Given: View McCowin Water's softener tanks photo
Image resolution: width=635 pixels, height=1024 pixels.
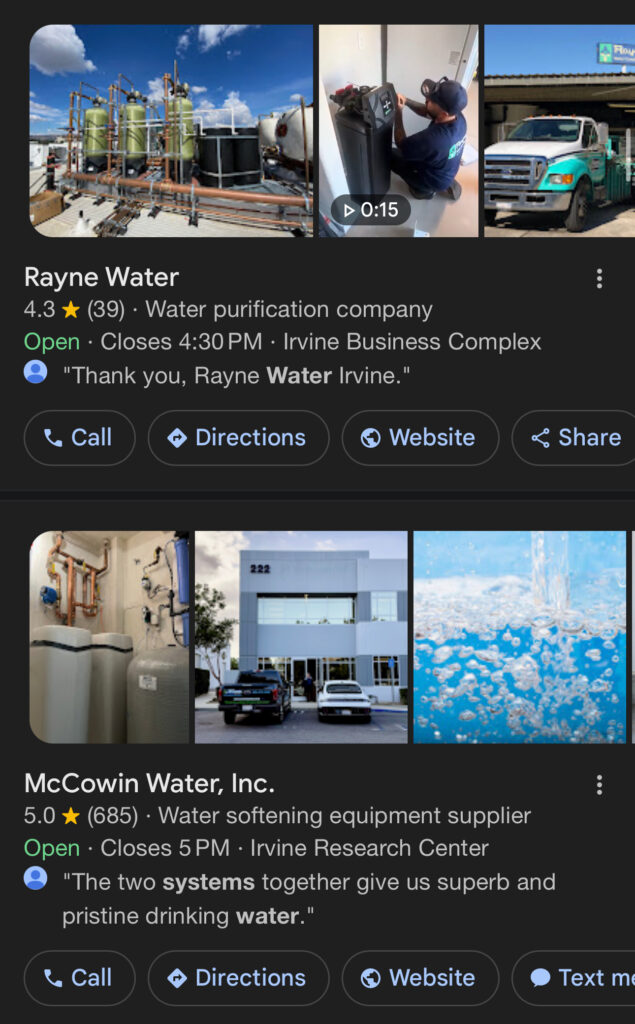Looking at the screenshot, I should tap(109, 637).
